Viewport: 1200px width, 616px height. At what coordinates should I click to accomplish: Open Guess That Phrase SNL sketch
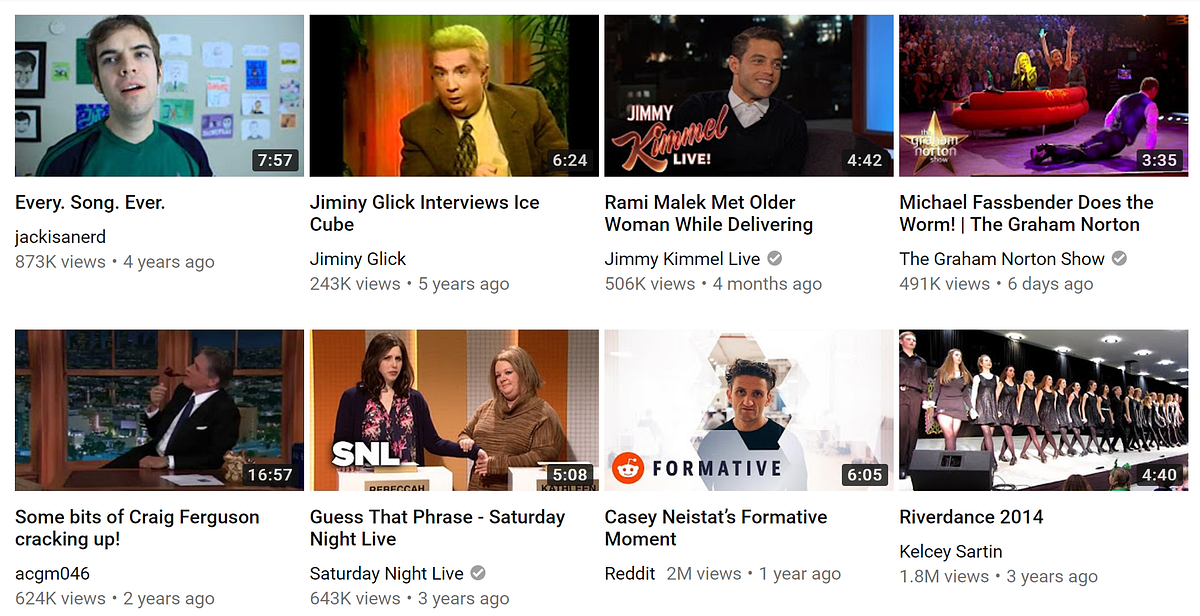(454, 410)
